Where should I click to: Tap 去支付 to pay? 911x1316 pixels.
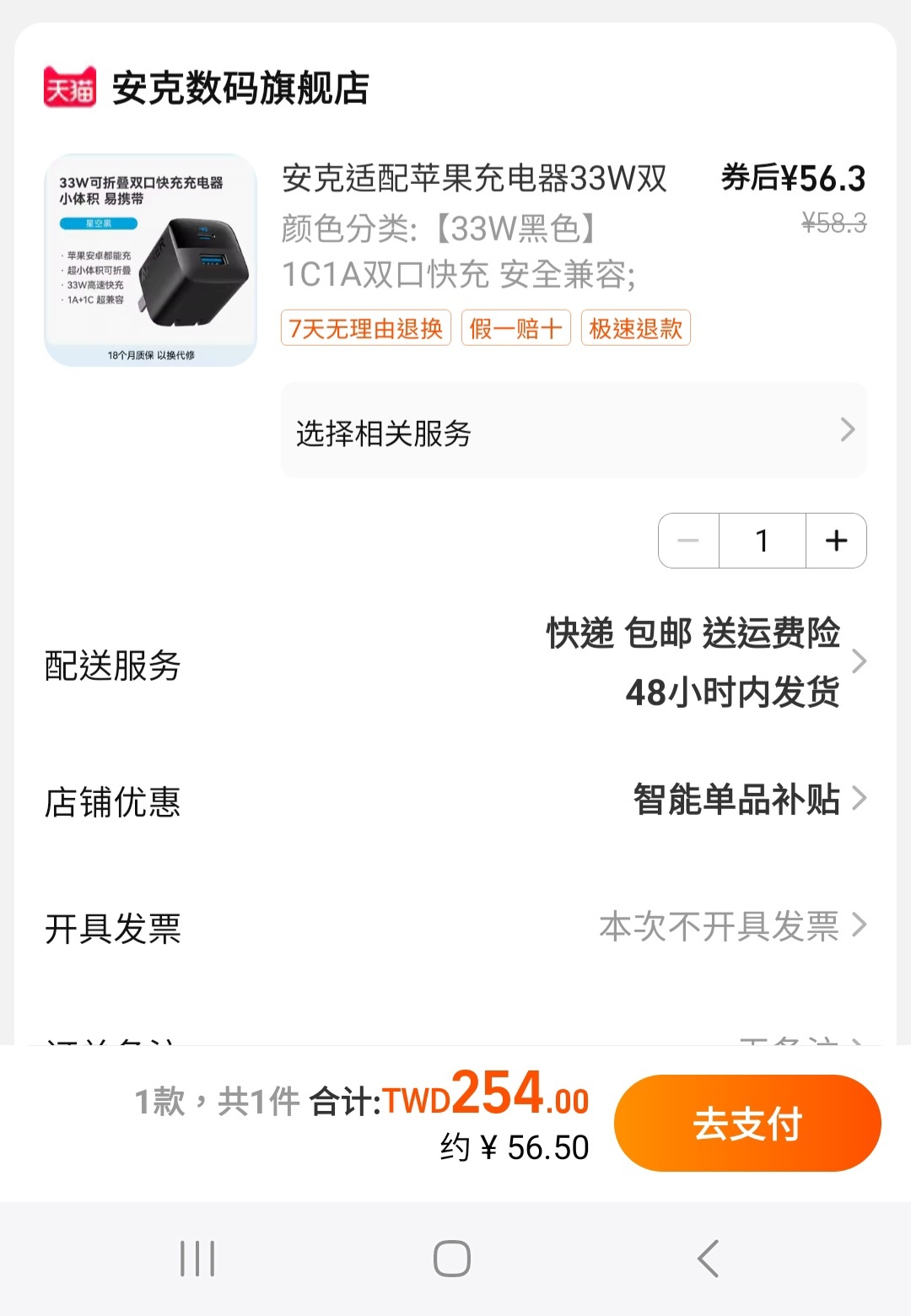coord(747,1123)
